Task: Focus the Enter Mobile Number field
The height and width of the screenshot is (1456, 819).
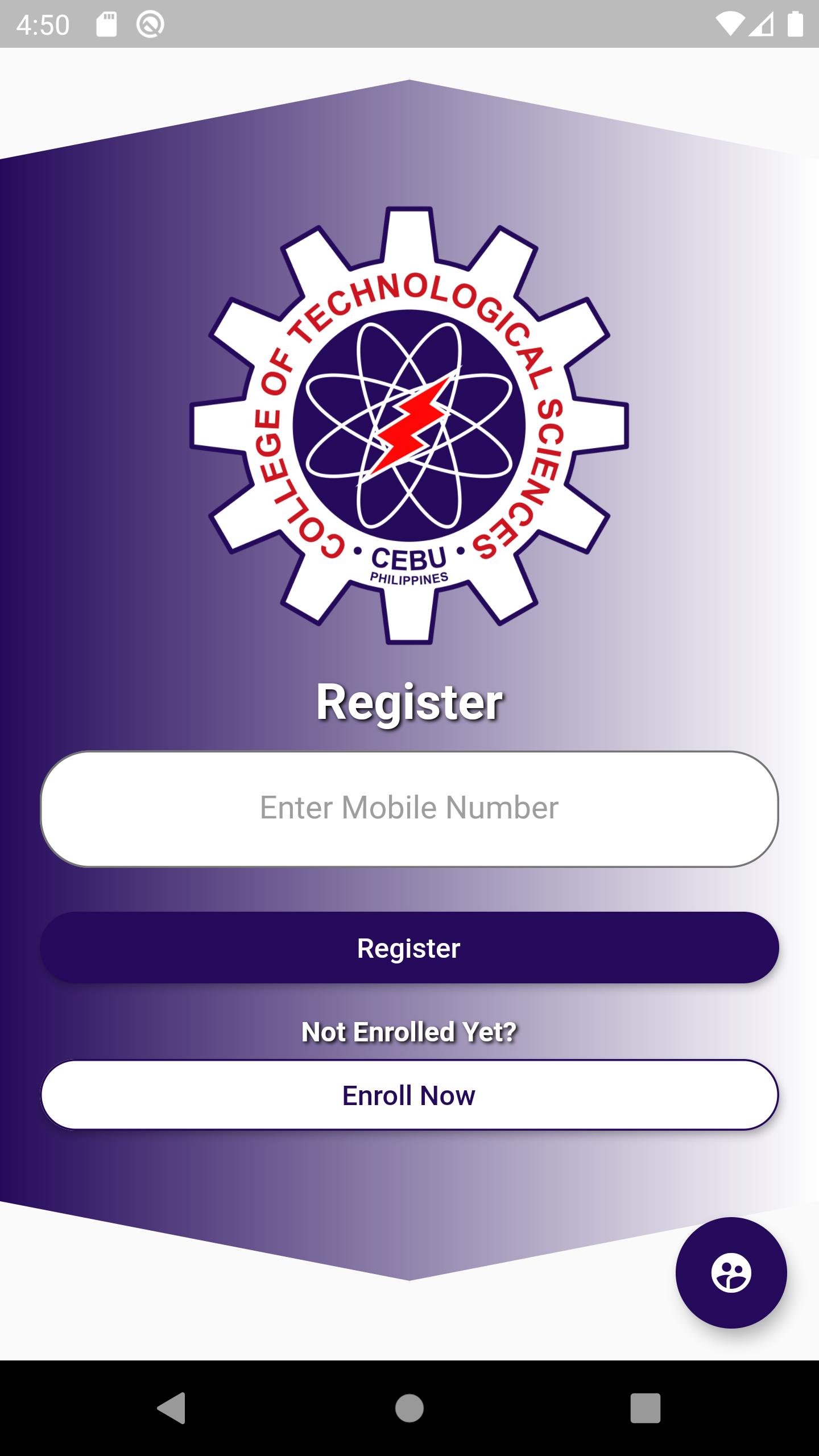Action: coord(409,808)
